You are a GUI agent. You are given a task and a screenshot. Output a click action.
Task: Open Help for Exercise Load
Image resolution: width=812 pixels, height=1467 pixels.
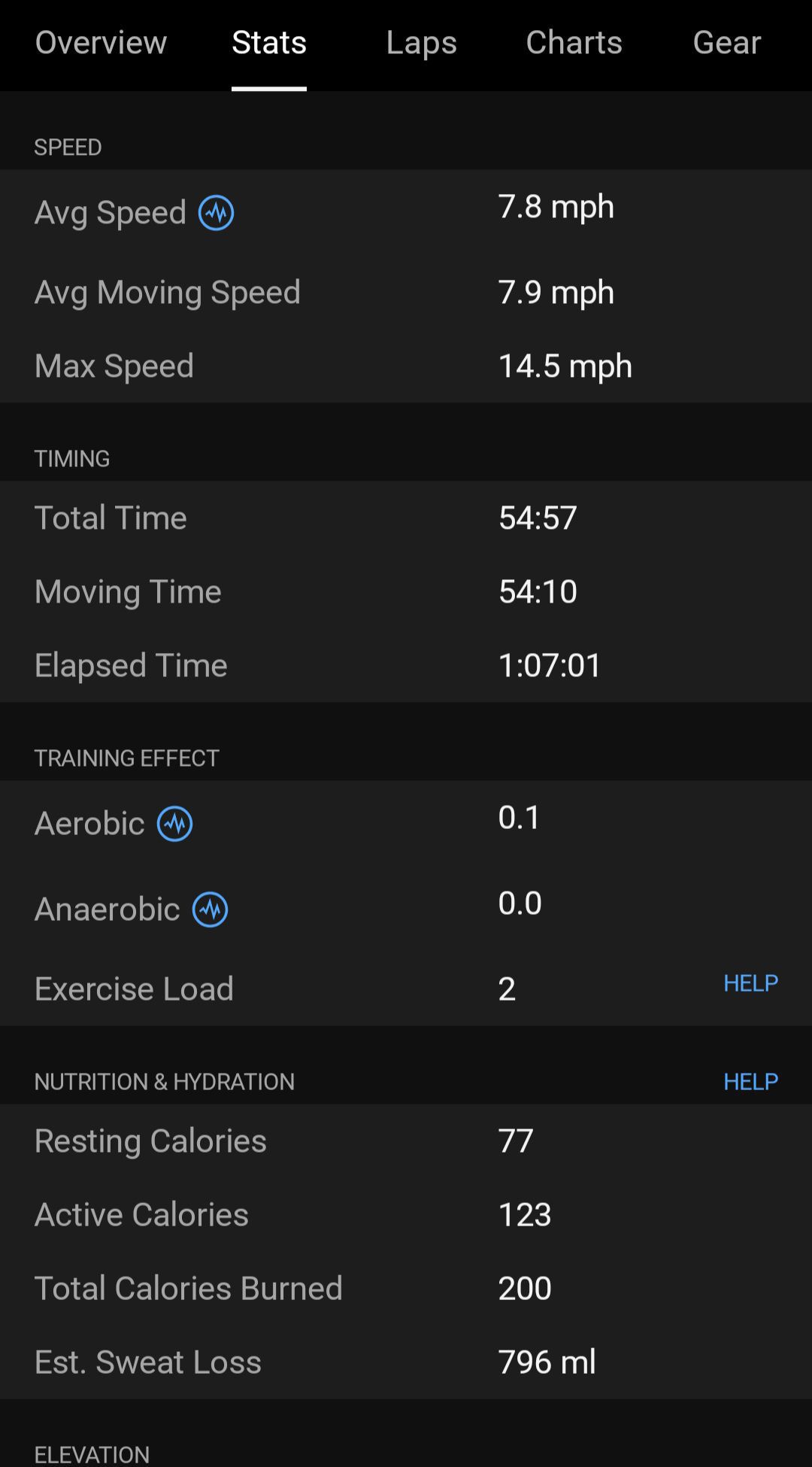tap(750, 983)
